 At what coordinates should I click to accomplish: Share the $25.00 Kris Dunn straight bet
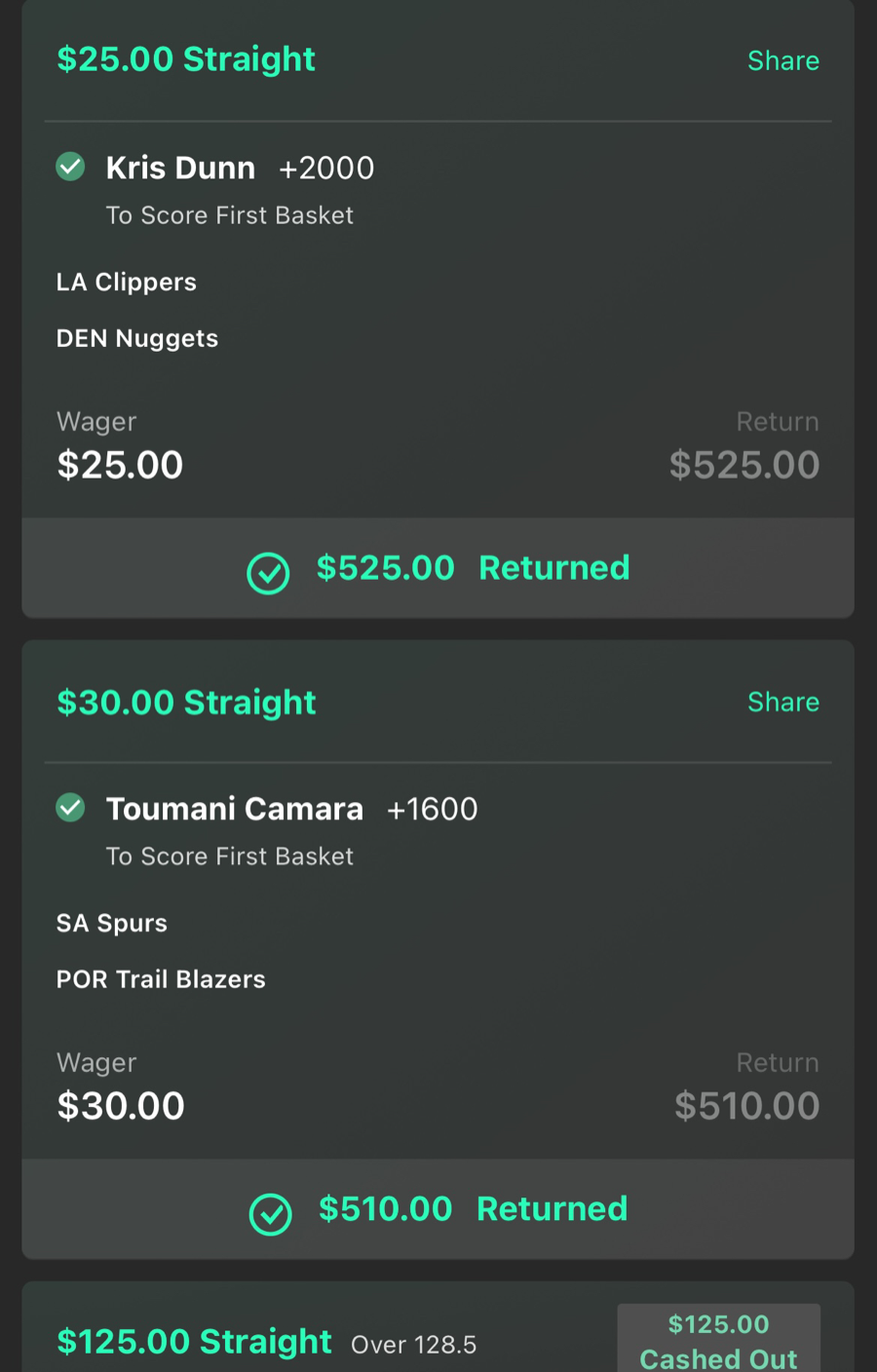(x=783, y=60)
